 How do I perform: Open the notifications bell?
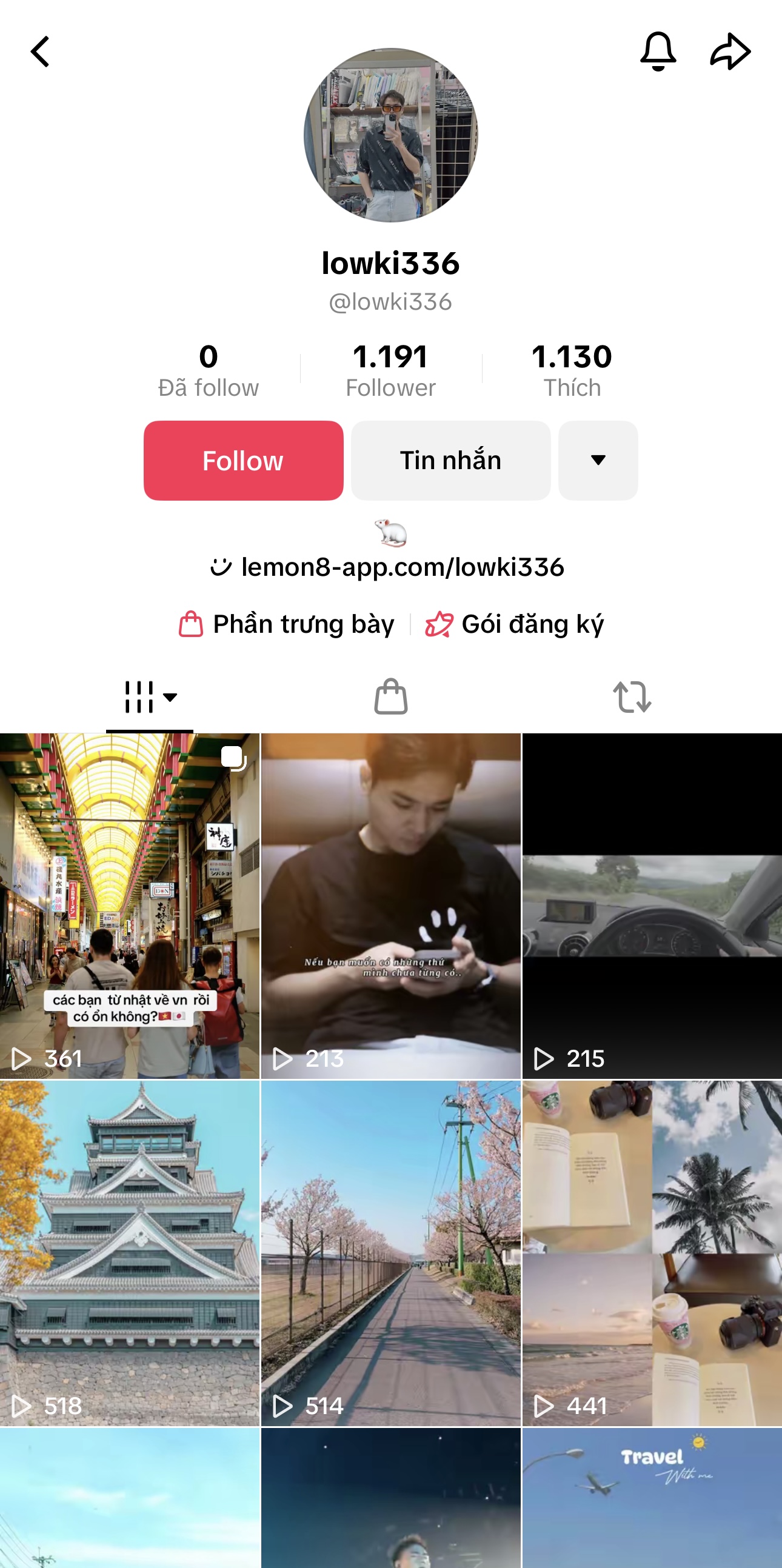point(658,52)
